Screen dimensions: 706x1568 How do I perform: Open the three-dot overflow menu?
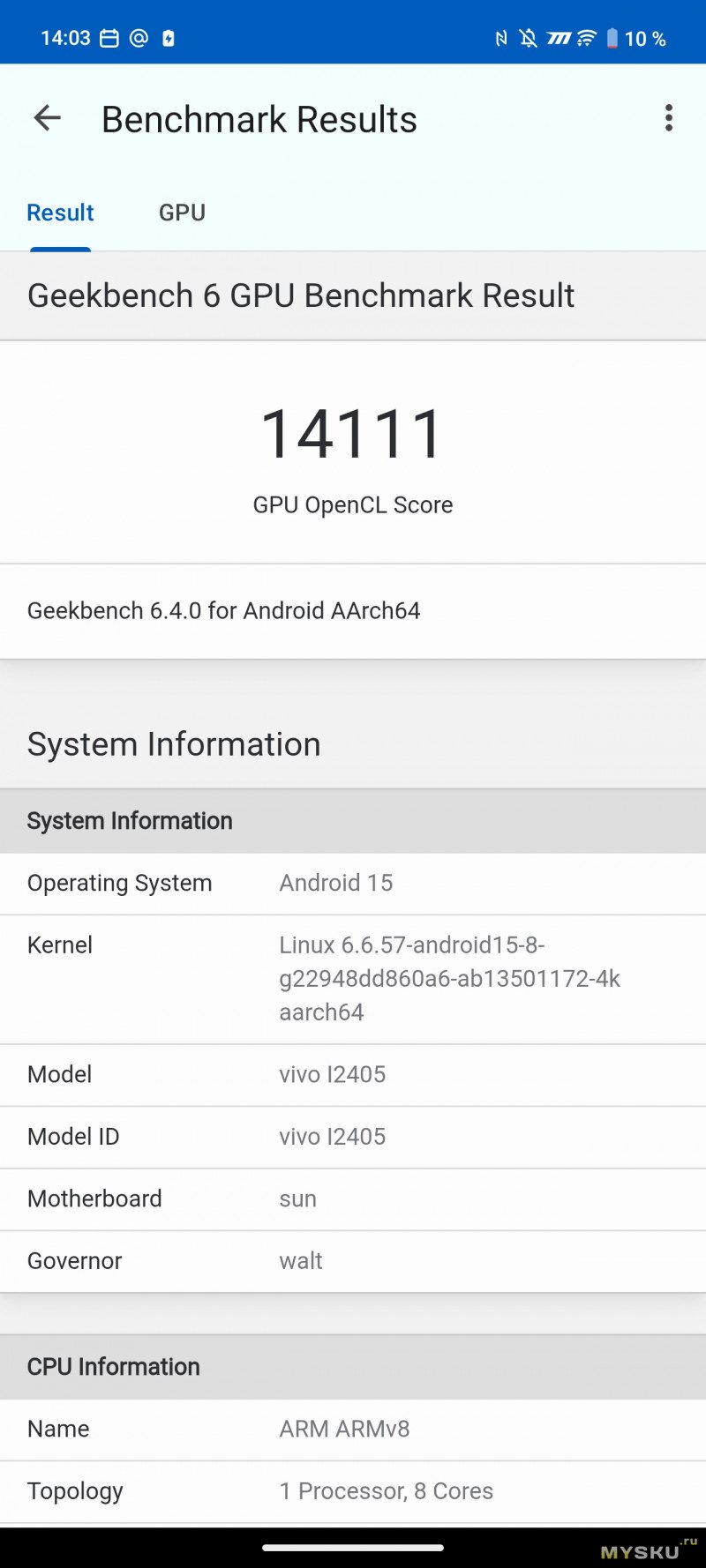pos(669,118)
